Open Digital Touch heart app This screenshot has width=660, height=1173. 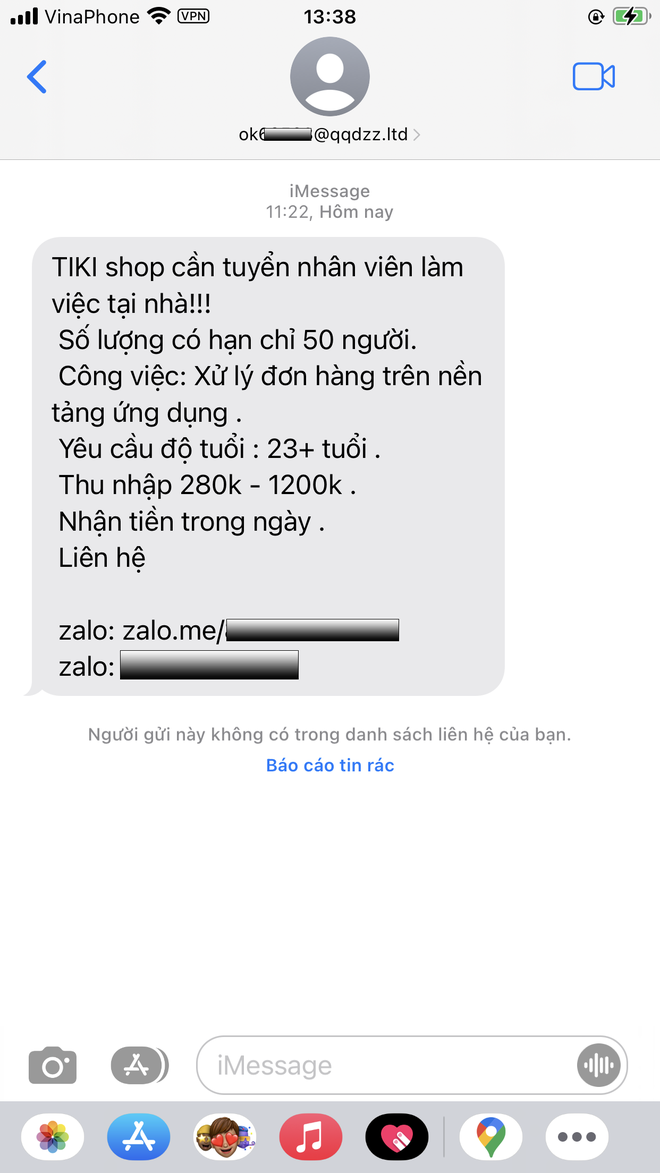coord(397,1137)
